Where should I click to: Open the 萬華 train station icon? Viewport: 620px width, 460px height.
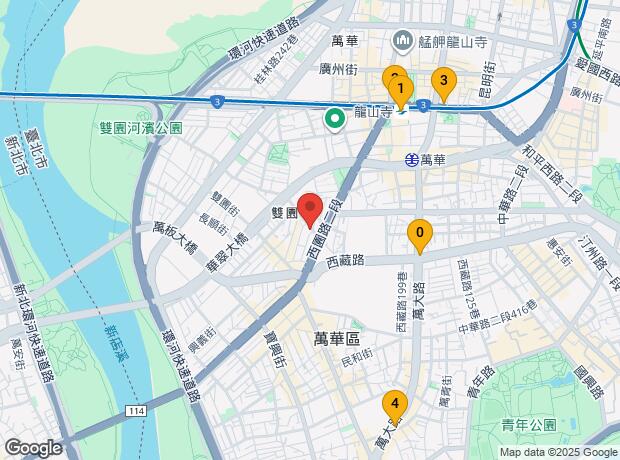point(413,160)
